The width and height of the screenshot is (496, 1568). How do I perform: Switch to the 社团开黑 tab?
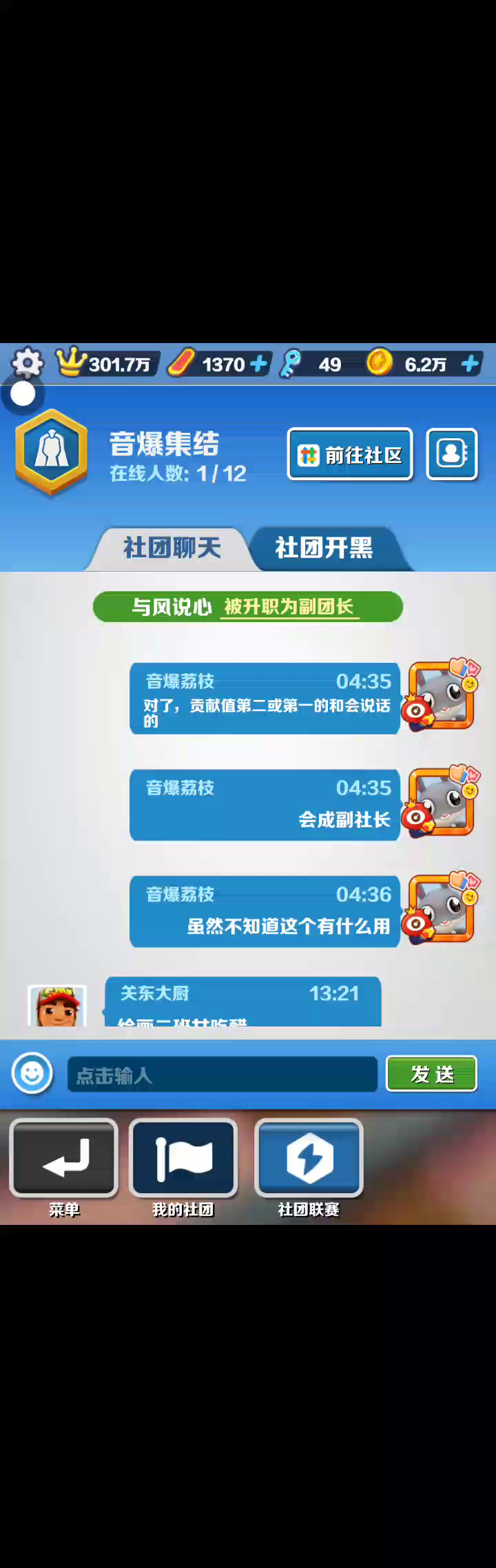pos(324,548)
